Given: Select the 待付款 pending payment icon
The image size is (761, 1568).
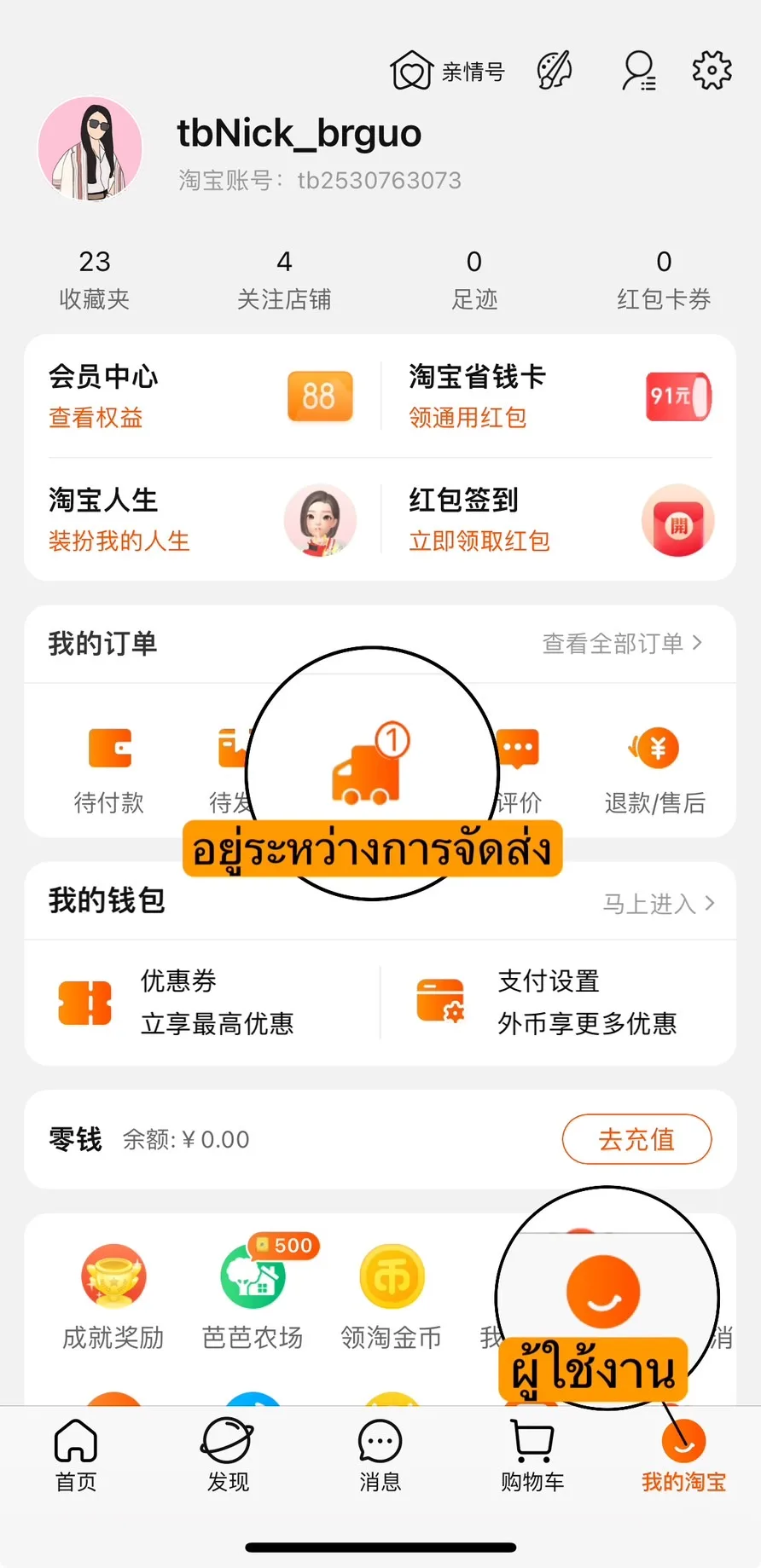Looking at the screenshot, I should [109, 750].
